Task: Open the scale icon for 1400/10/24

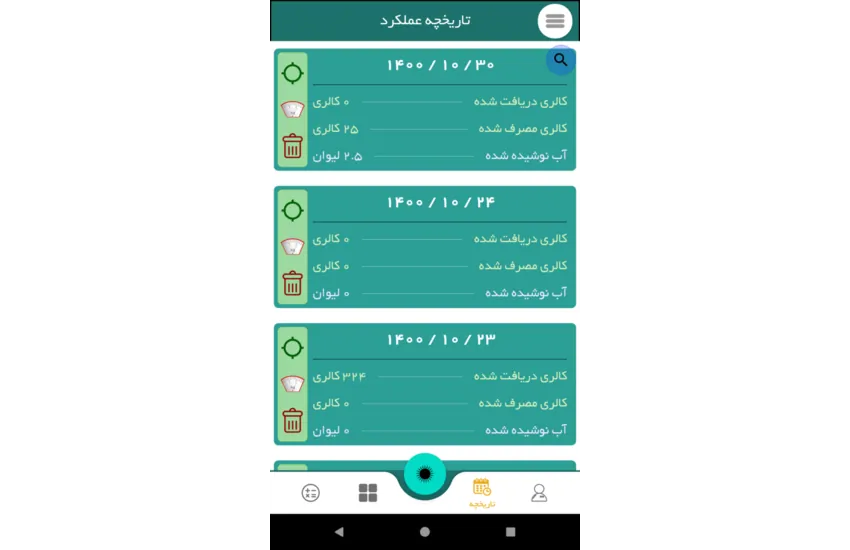Action: click(292, 246)
